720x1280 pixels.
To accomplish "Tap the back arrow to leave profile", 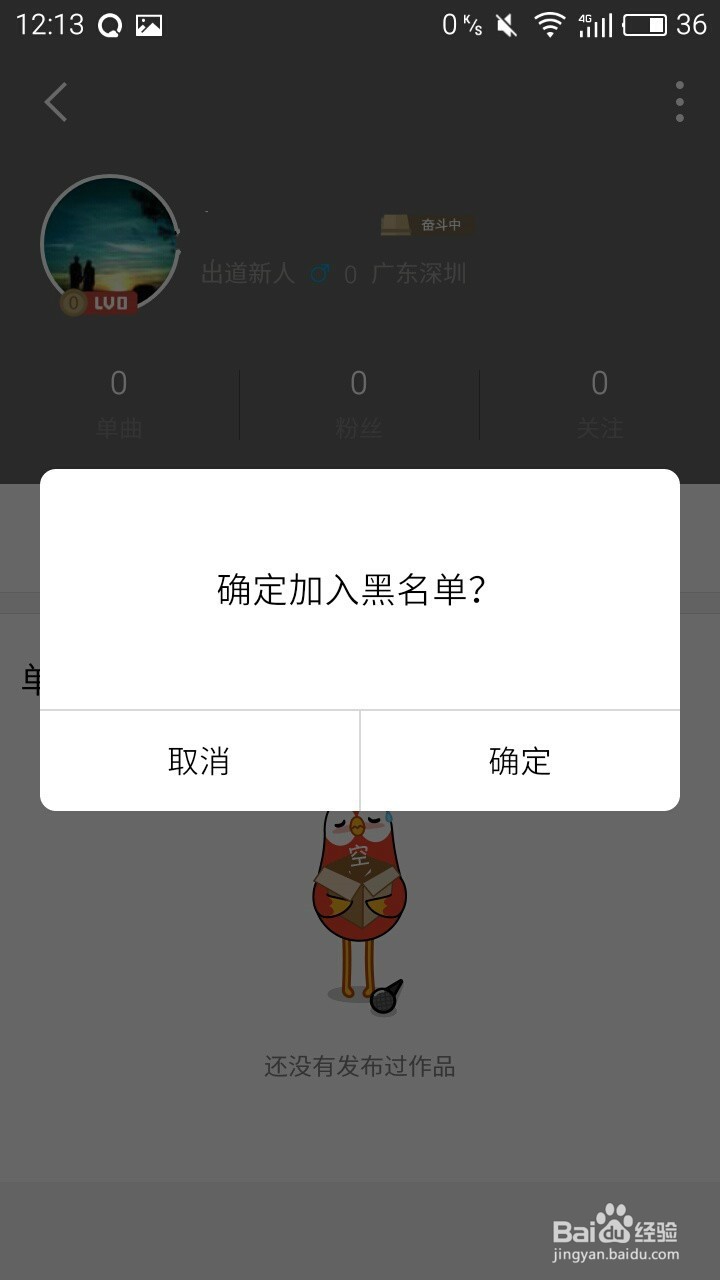I will click(55, 101).
